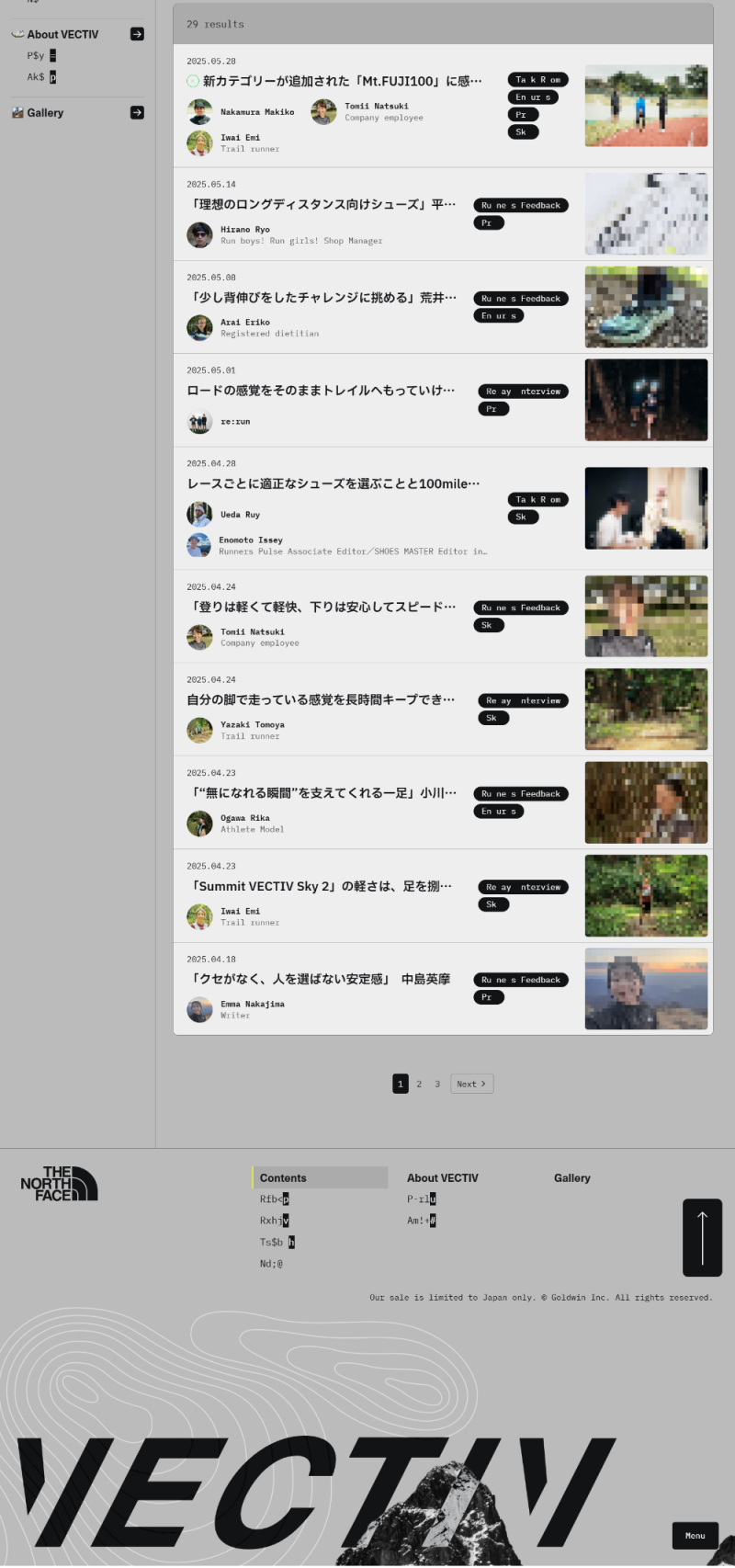This screenshot has height=1568, width=735.
Task: Go to results page 2
Action: point(419,1084)
